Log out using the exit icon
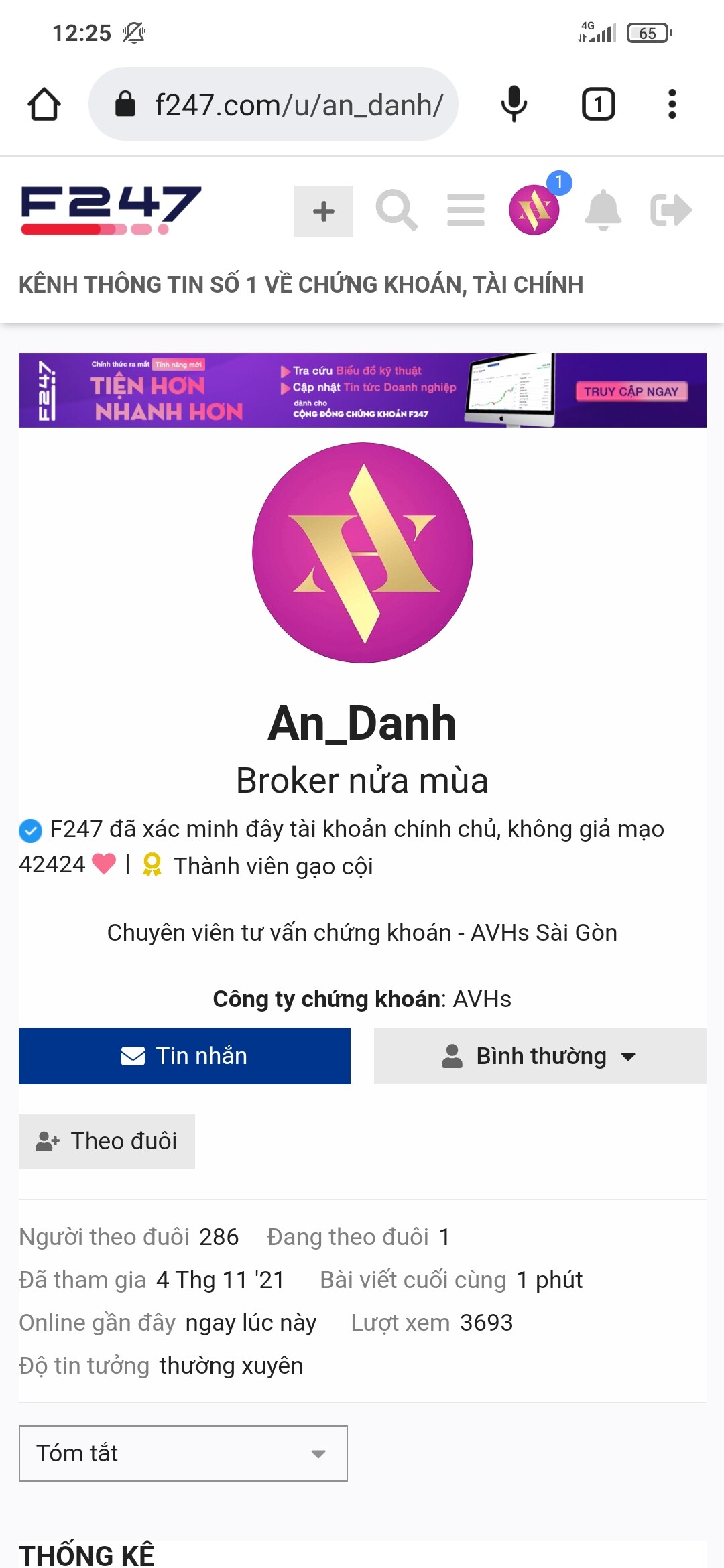 tap(671, 210)
